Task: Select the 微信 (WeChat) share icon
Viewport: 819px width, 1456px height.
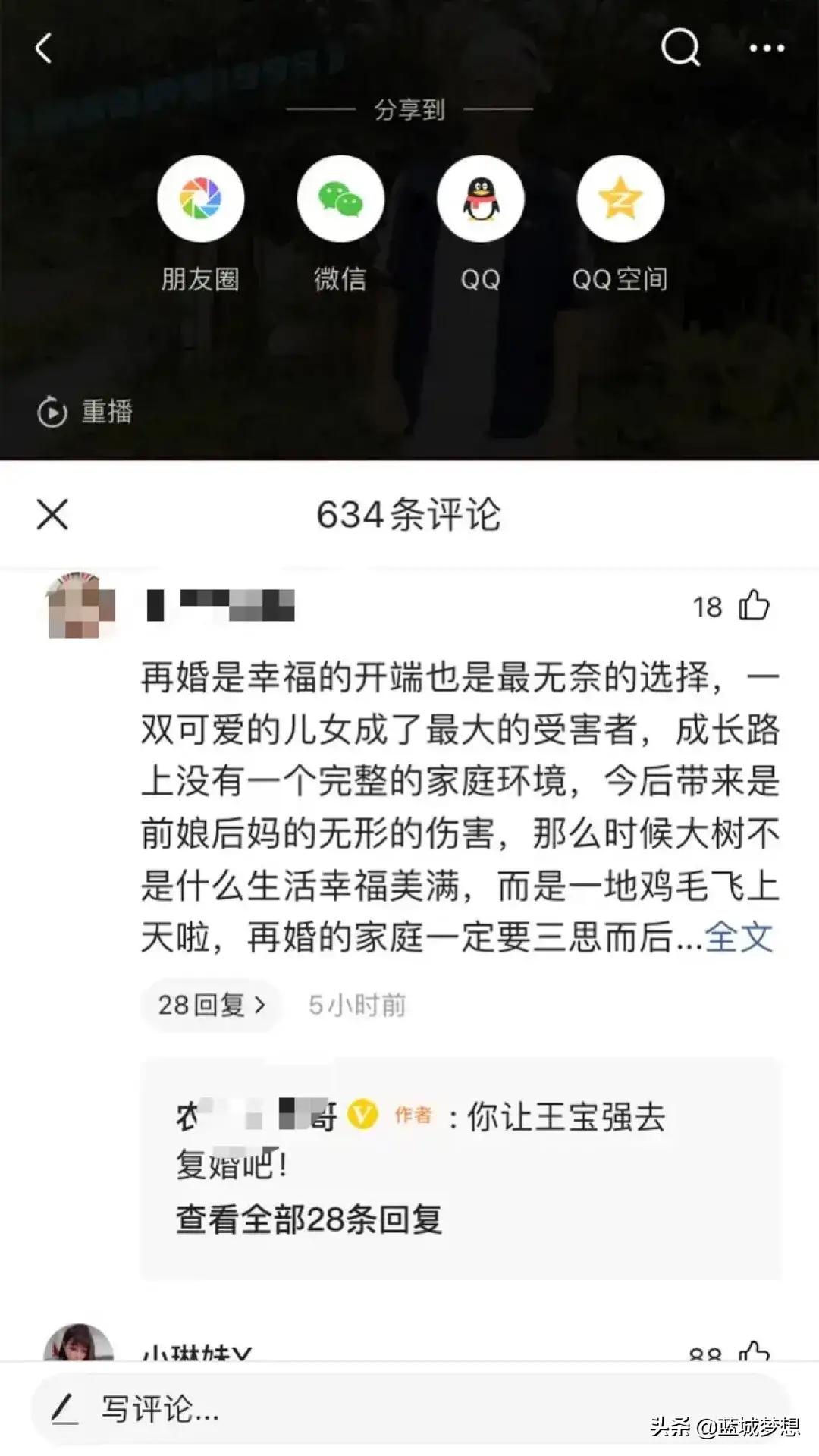Action: (340, 199)
